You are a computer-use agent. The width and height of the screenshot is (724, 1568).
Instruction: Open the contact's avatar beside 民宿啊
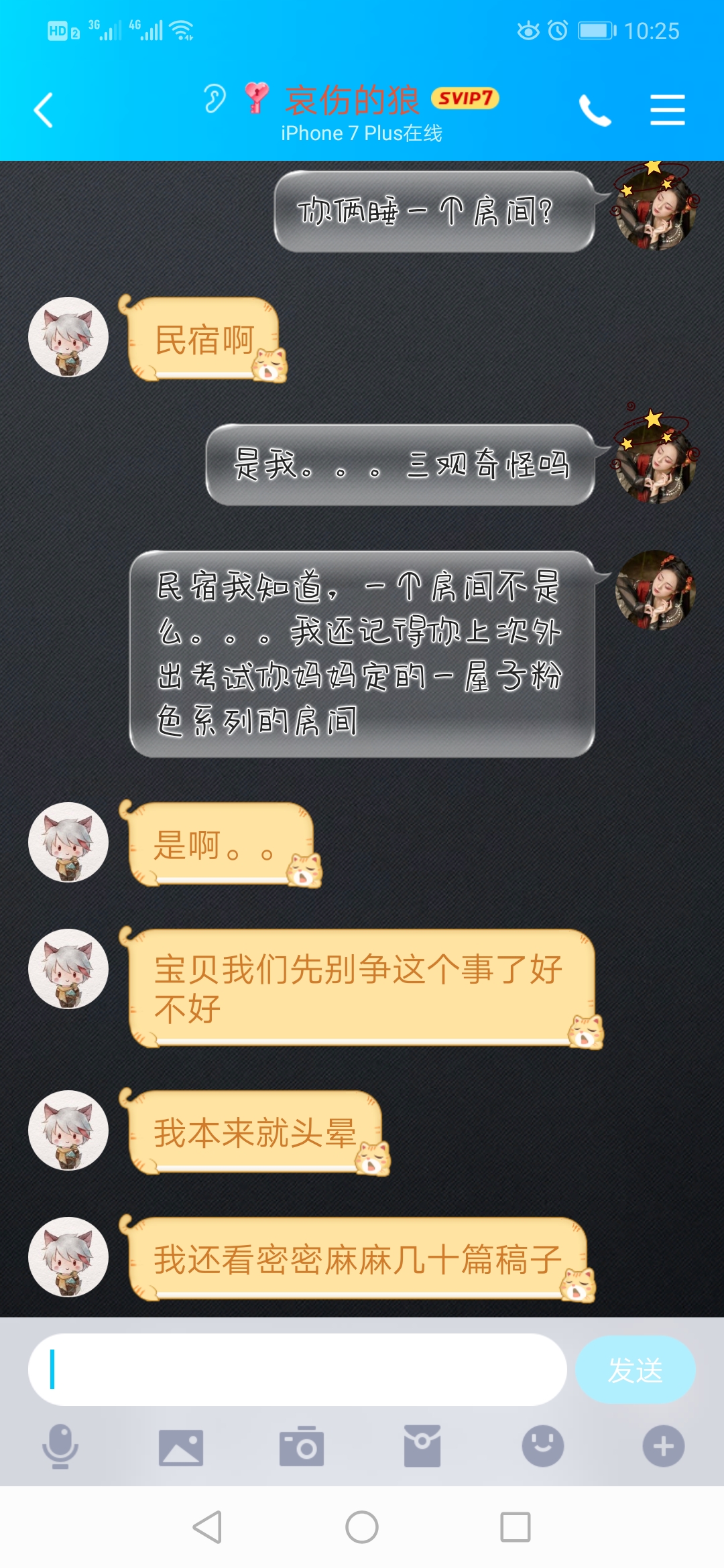coord(68,337)
